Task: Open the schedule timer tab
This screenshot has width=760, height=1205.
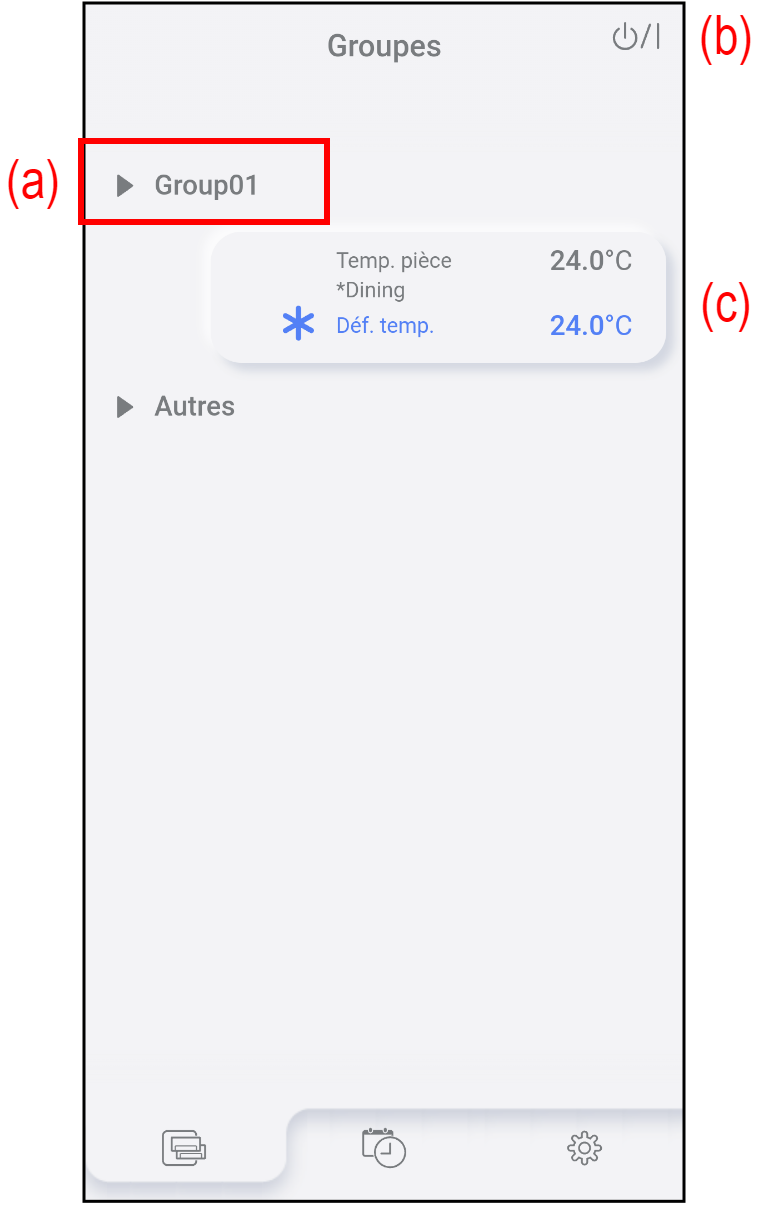Action: (384, 1147)
